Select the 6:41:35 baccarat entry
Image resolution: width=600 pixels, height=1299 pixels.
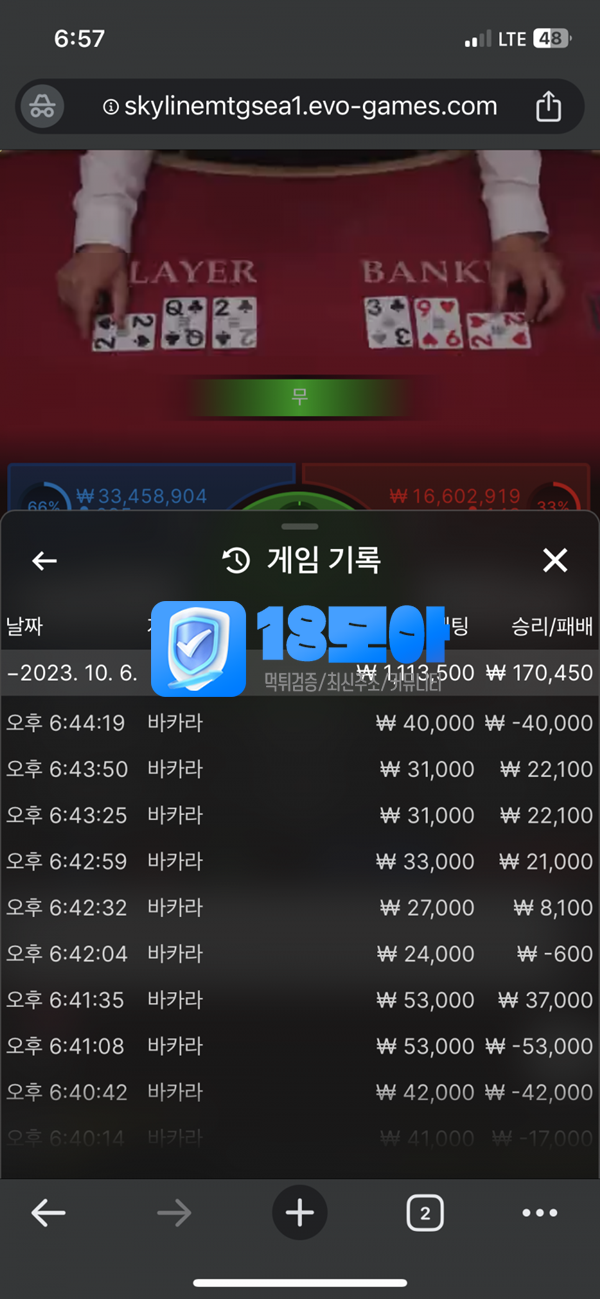pyautogui.click(x=300, y=1000)
